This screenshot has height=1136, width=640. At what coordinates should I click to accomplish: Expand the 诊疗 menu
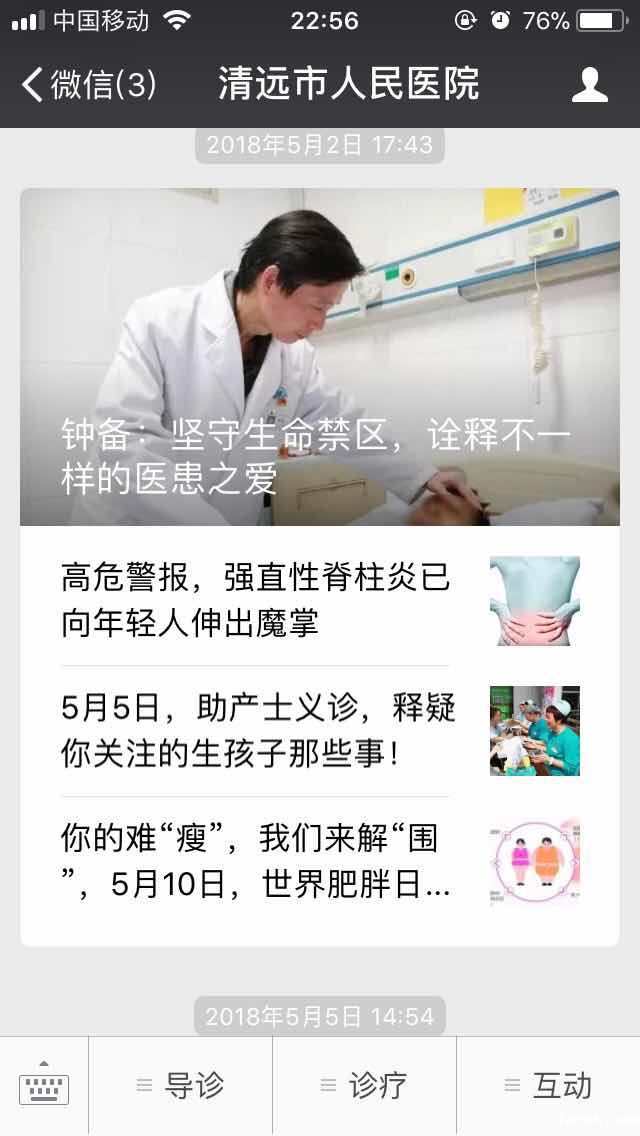point(365,1085)
